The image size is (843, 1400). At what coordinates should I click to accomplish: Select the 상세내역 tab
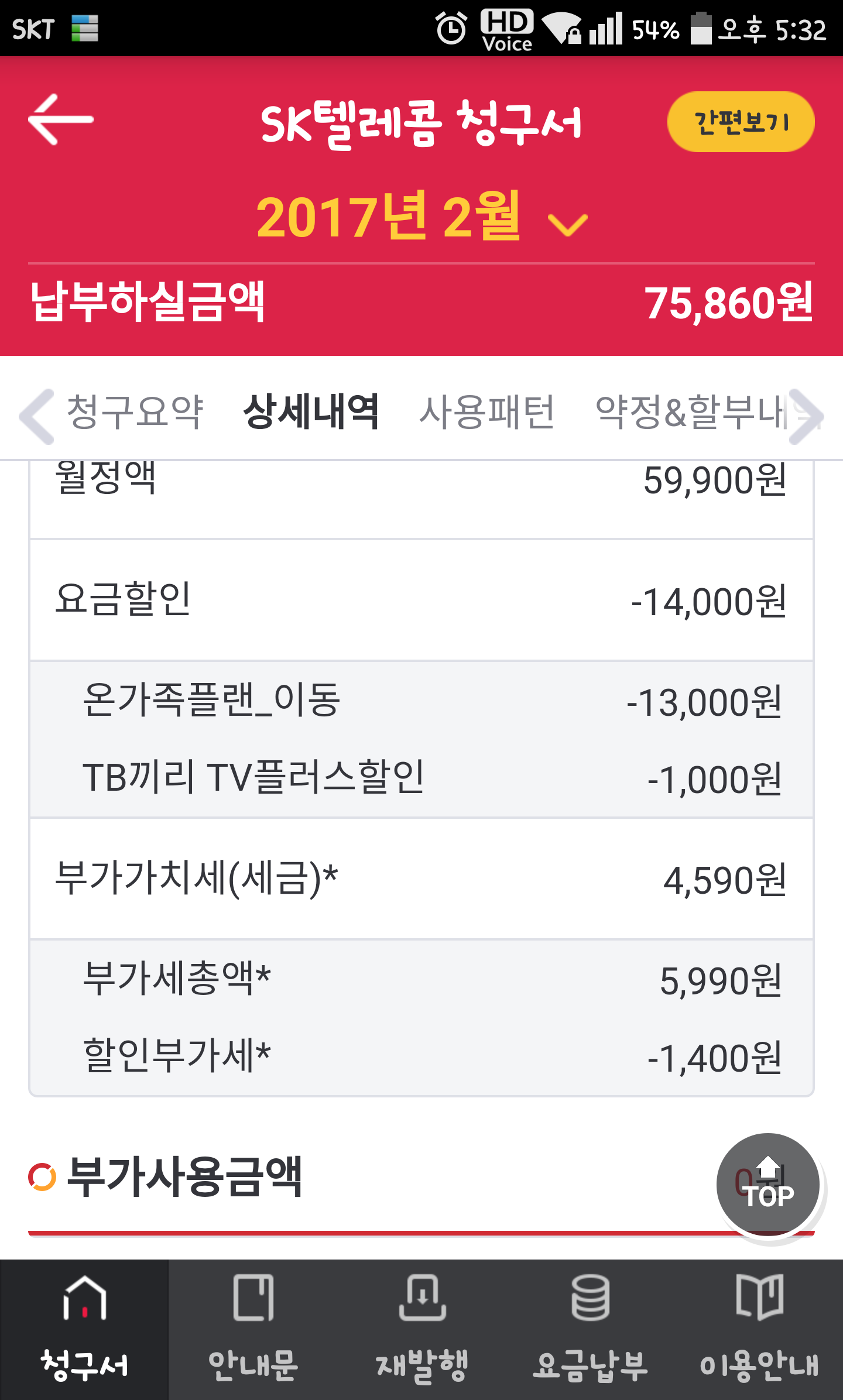click(311, 412)
